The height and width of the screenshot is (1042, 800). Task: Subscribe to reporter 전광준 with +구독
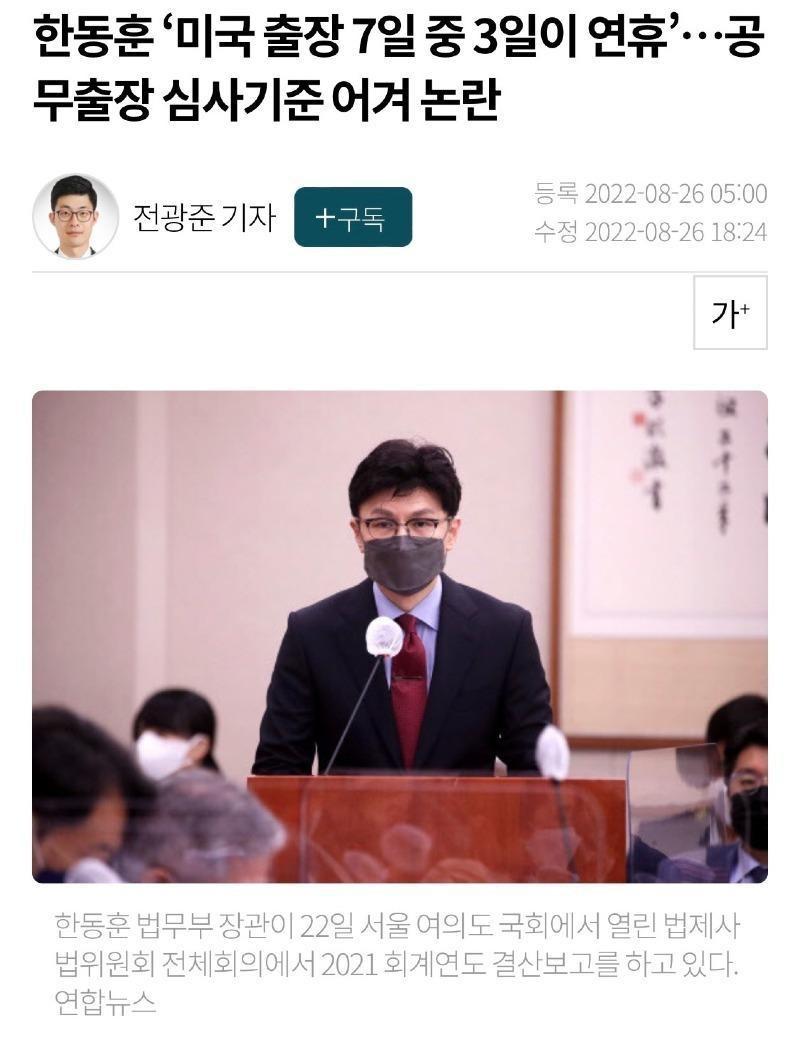[352, 217]
